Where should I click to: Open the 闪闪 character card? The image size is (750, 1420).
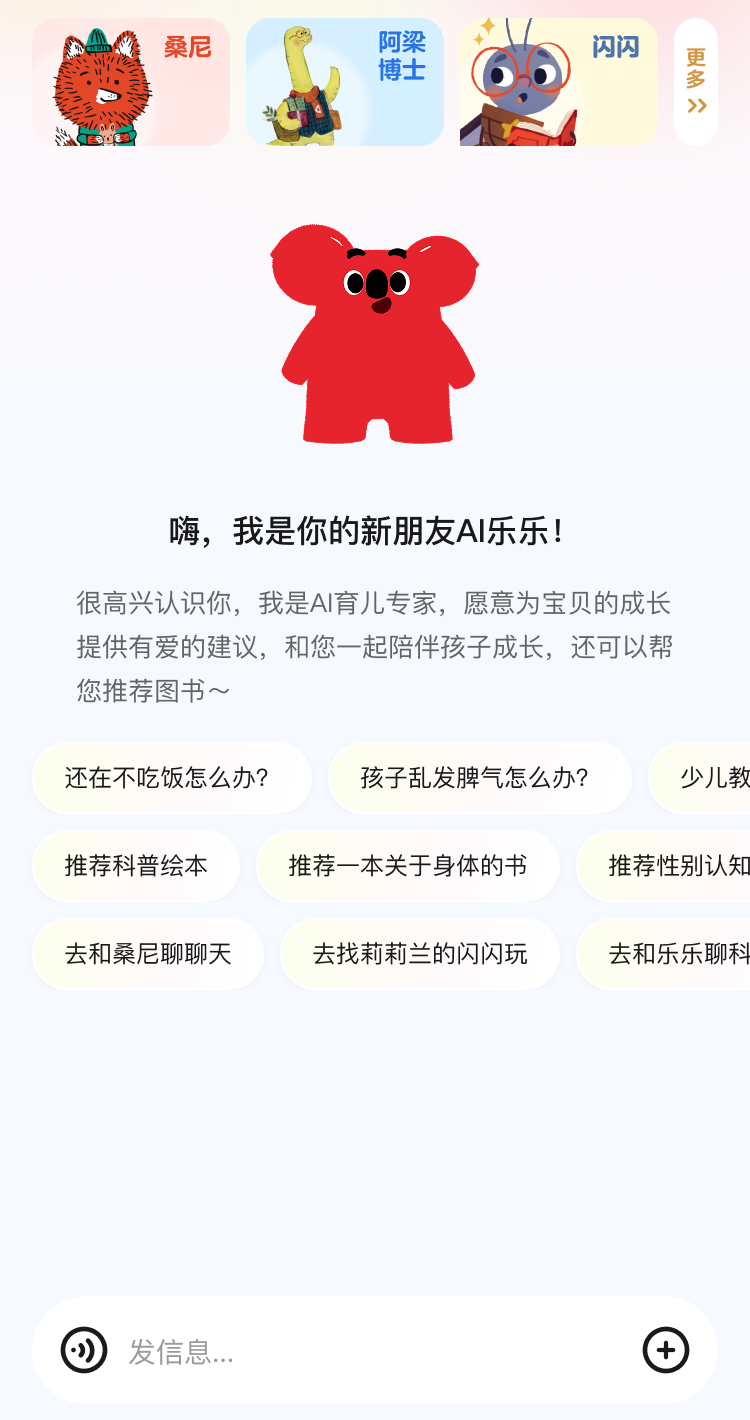pos(558,82)
